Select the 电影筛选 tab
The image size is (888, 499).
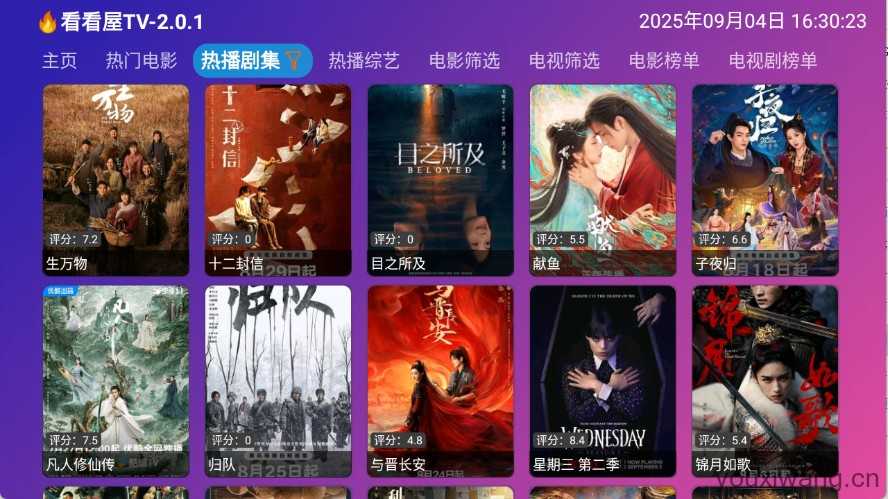pyautogui.click(x=464, y=61)
